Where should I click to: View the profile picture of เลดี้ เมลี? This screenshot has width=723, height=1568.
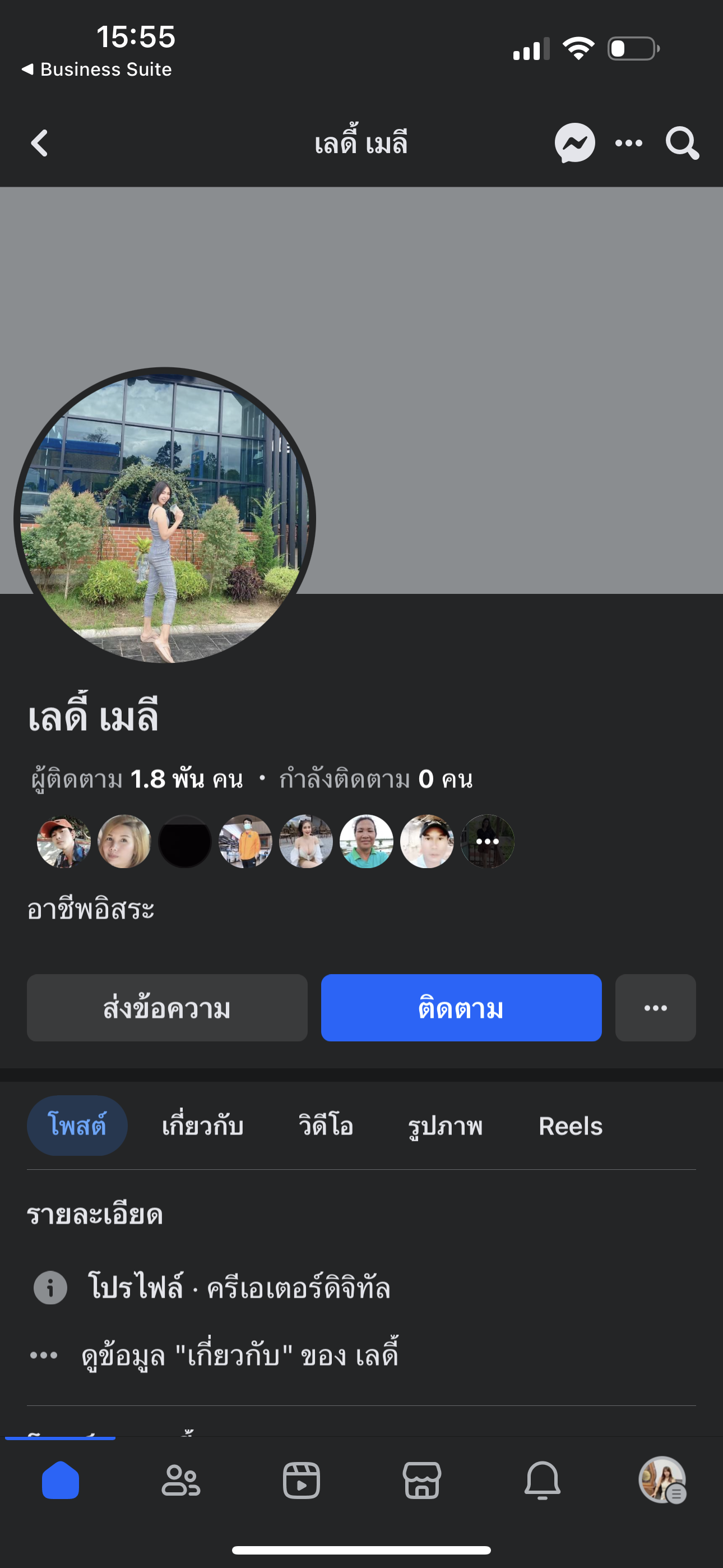tap(164, 518)
